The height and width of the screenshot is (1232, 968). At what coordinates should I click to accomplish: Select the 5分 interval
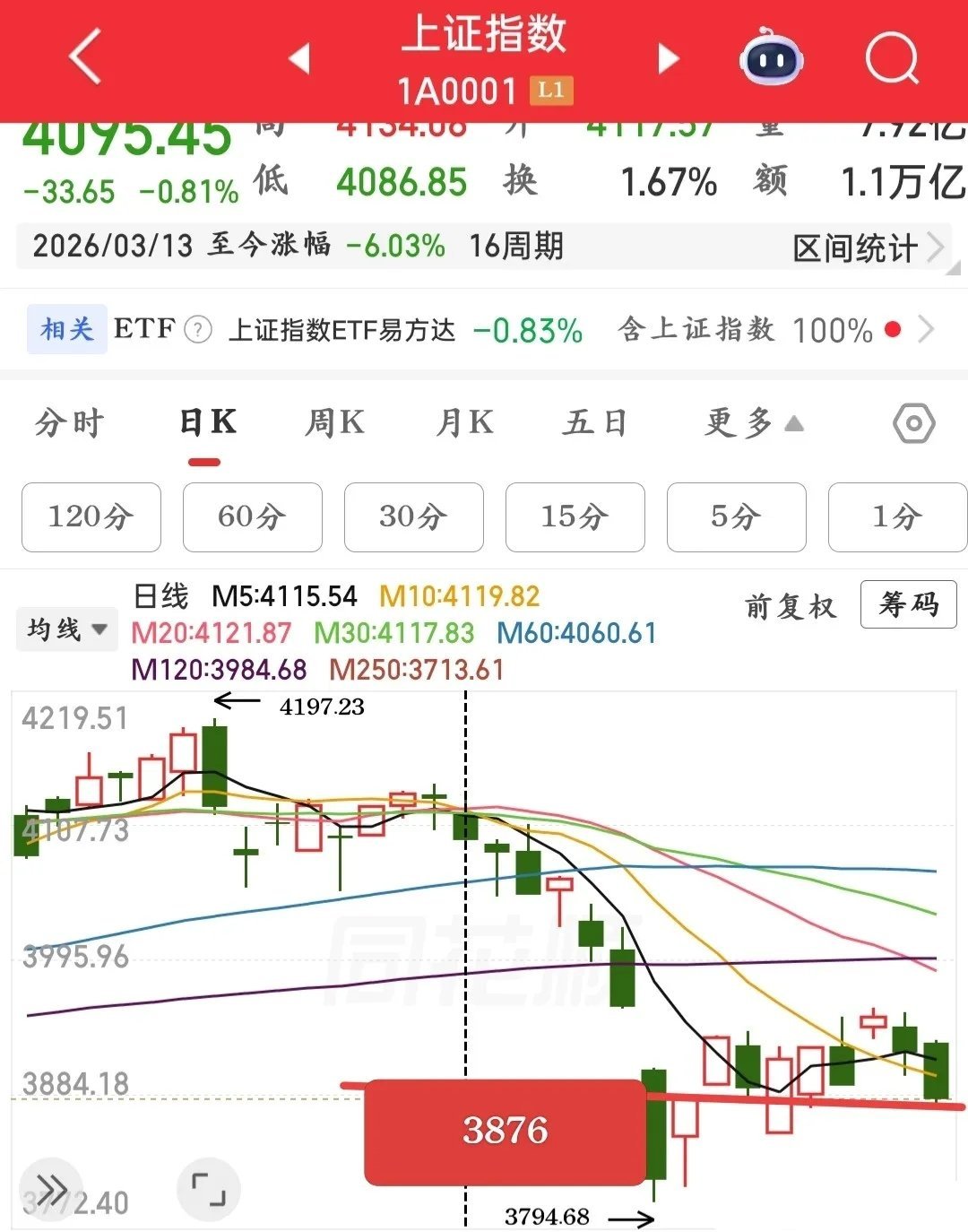coord(736,517)
